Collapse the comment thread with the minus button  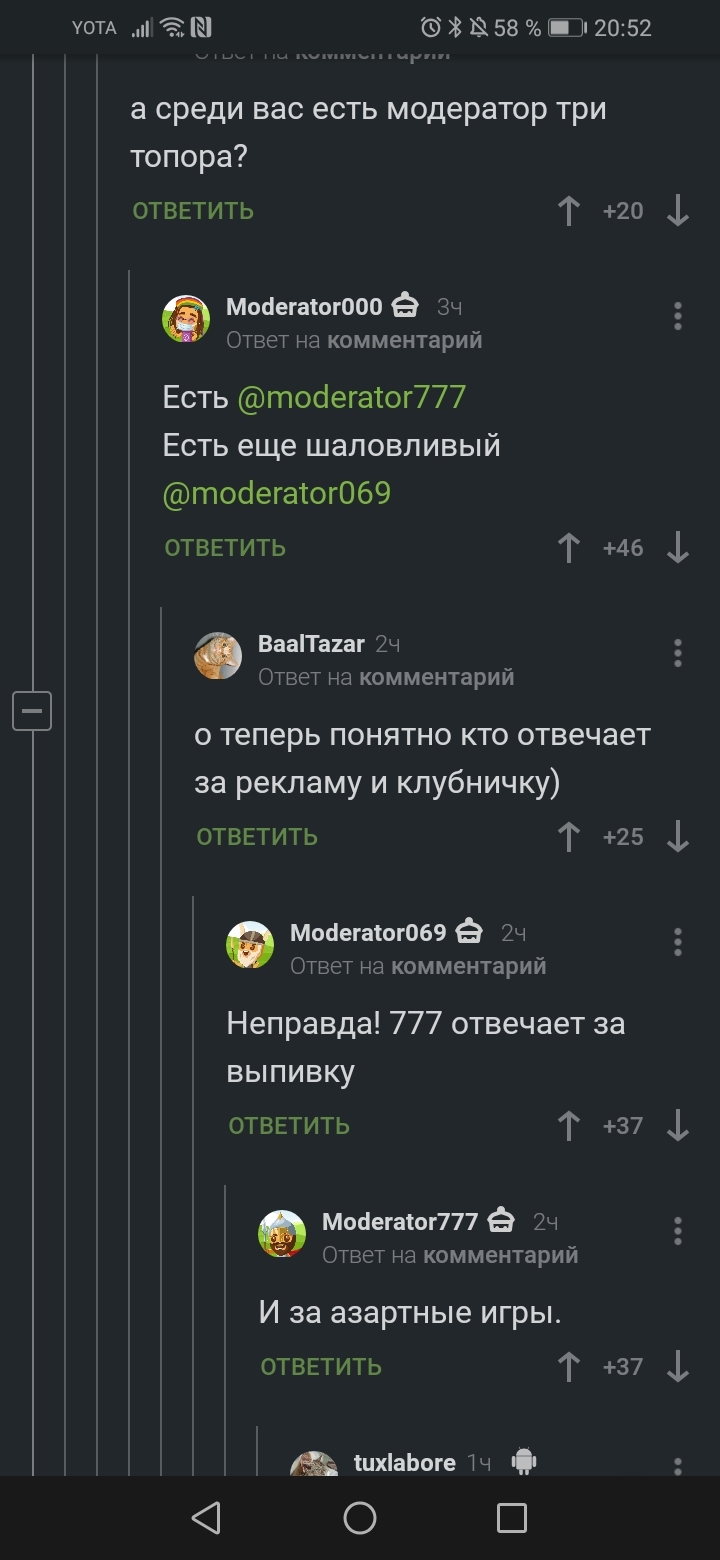[32, 711]
